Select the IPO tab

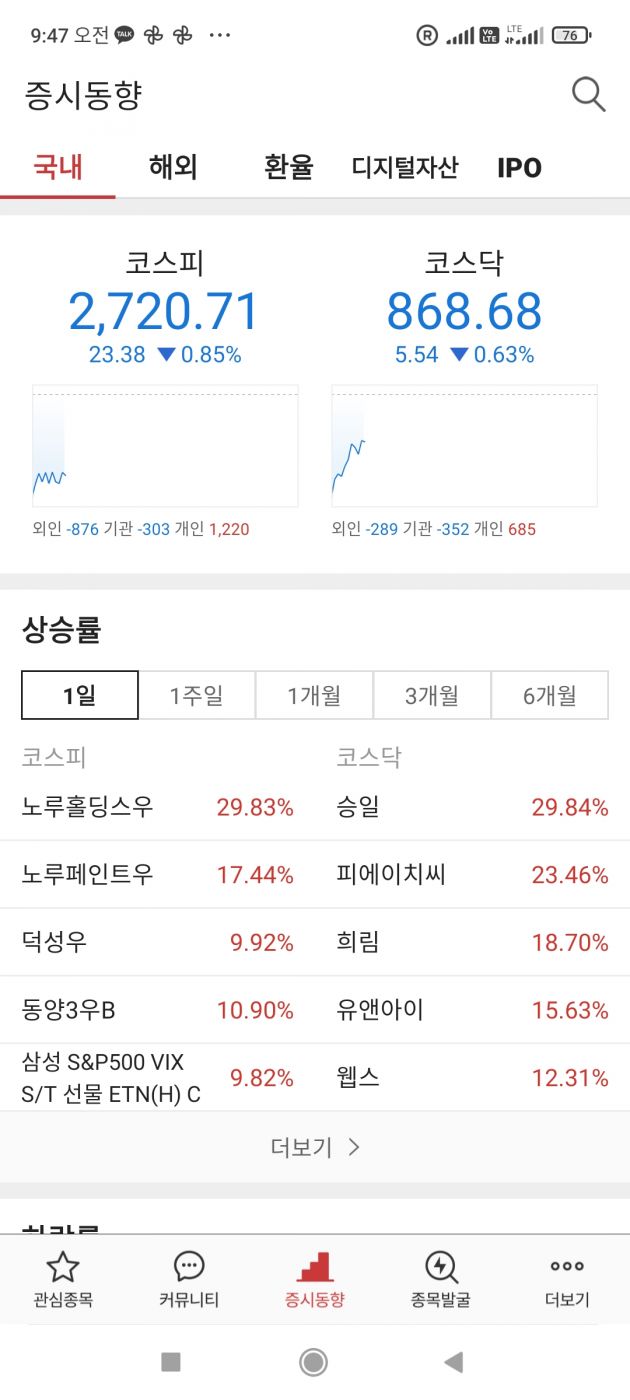(x=519, y=167)
